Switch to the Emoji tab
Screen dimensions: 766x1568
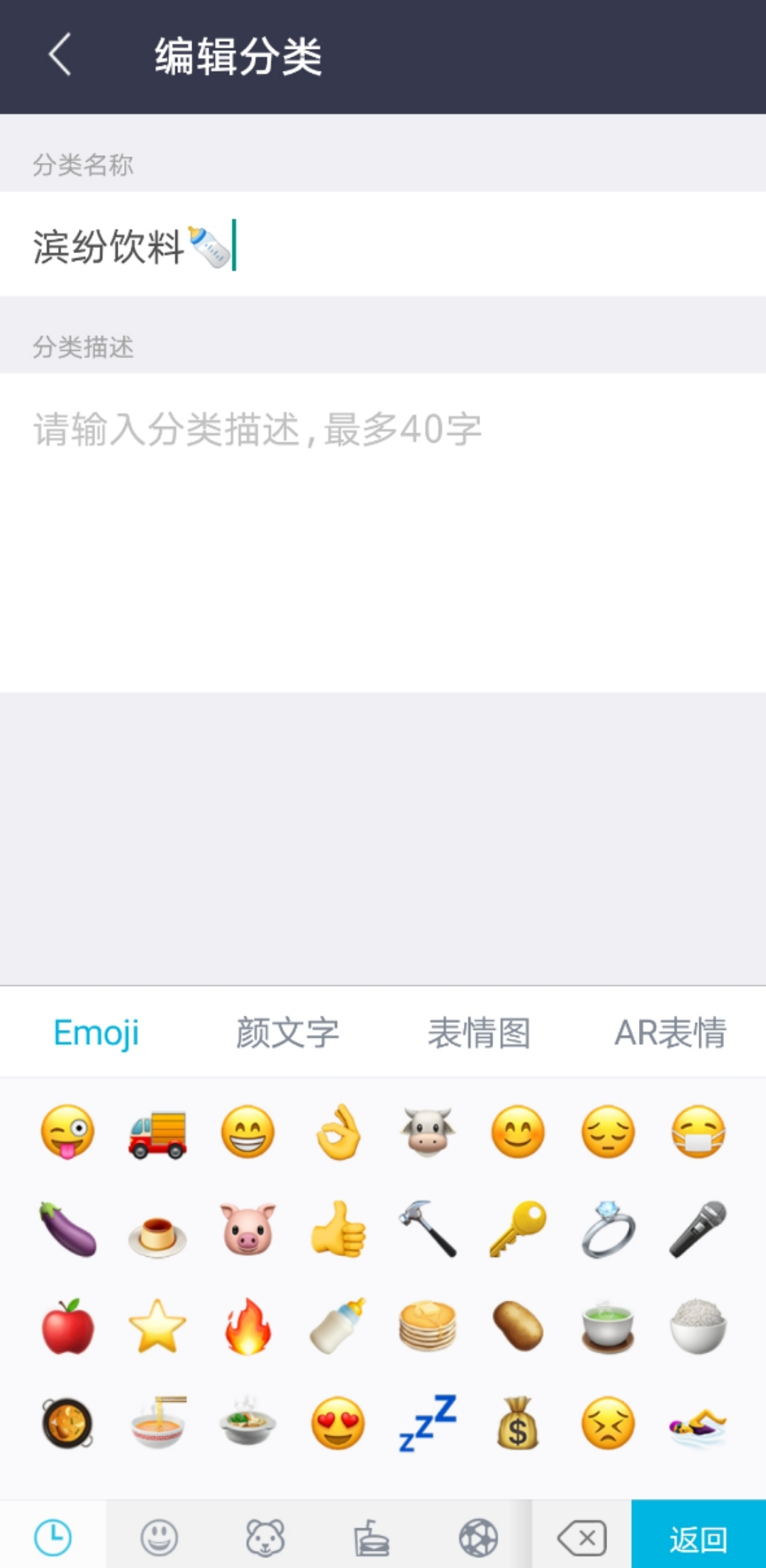(96, 1032)
